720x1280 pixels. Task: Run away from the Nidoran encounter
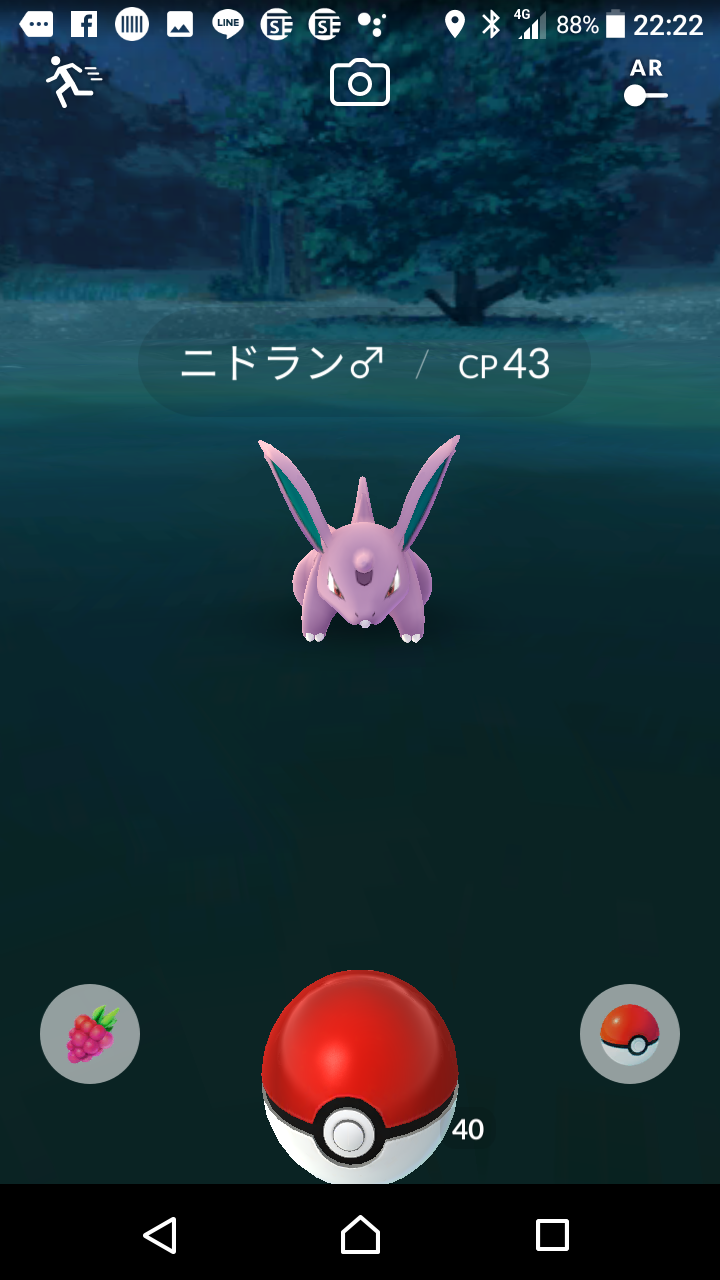tap(73, 82)
